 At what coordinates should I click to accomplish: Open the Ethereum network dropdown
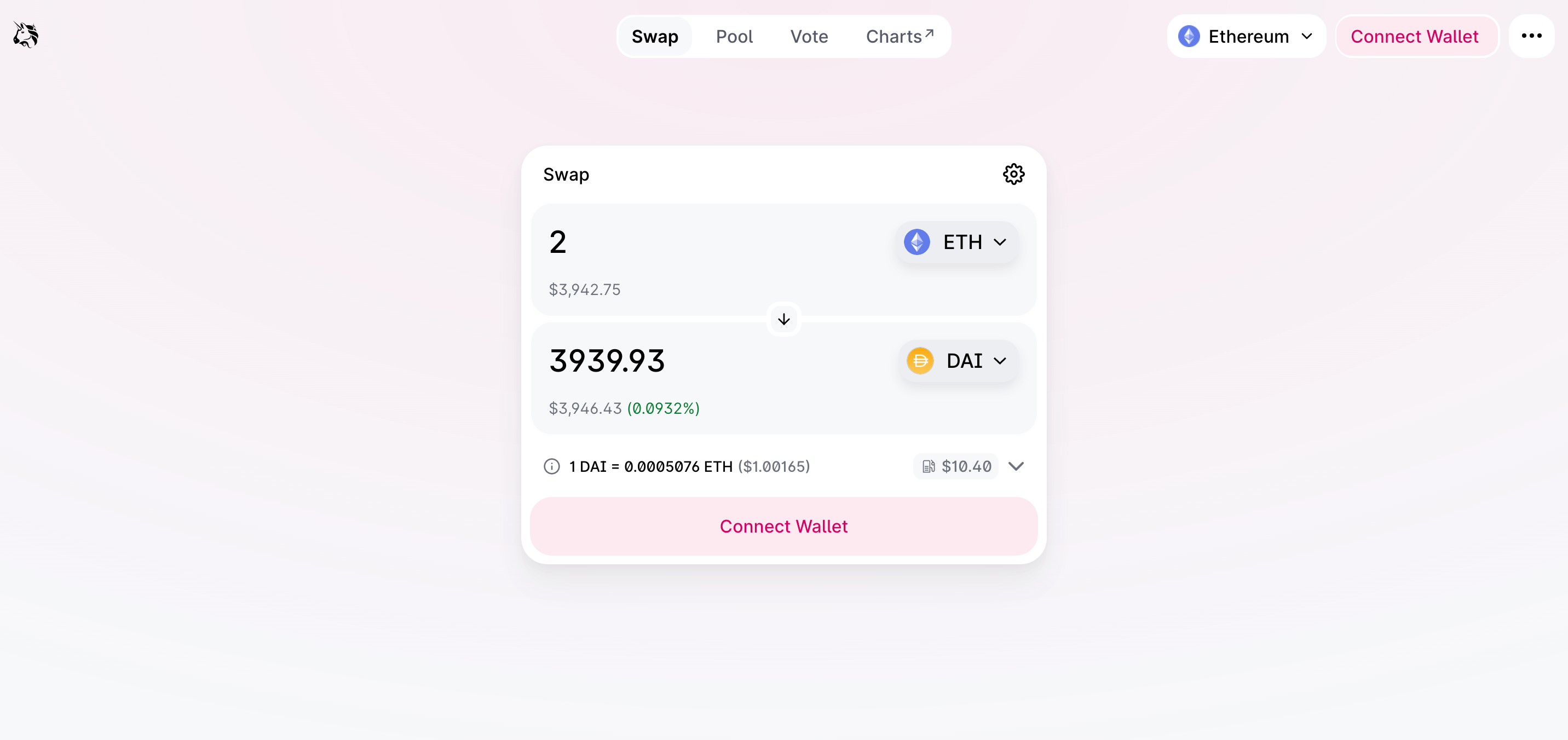[1246, 37]
